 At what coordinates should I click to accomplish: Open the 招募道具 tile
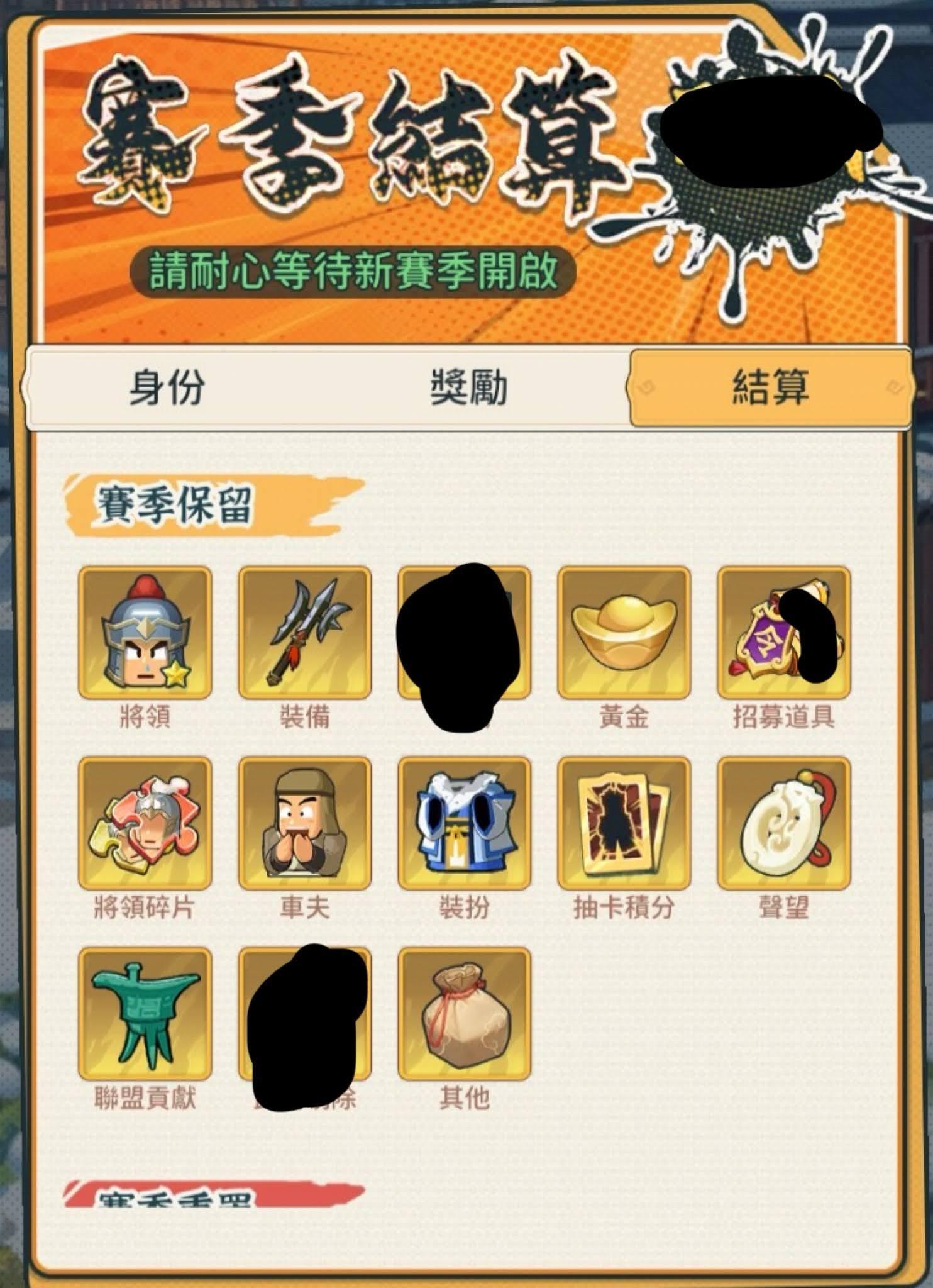[783, 632]
